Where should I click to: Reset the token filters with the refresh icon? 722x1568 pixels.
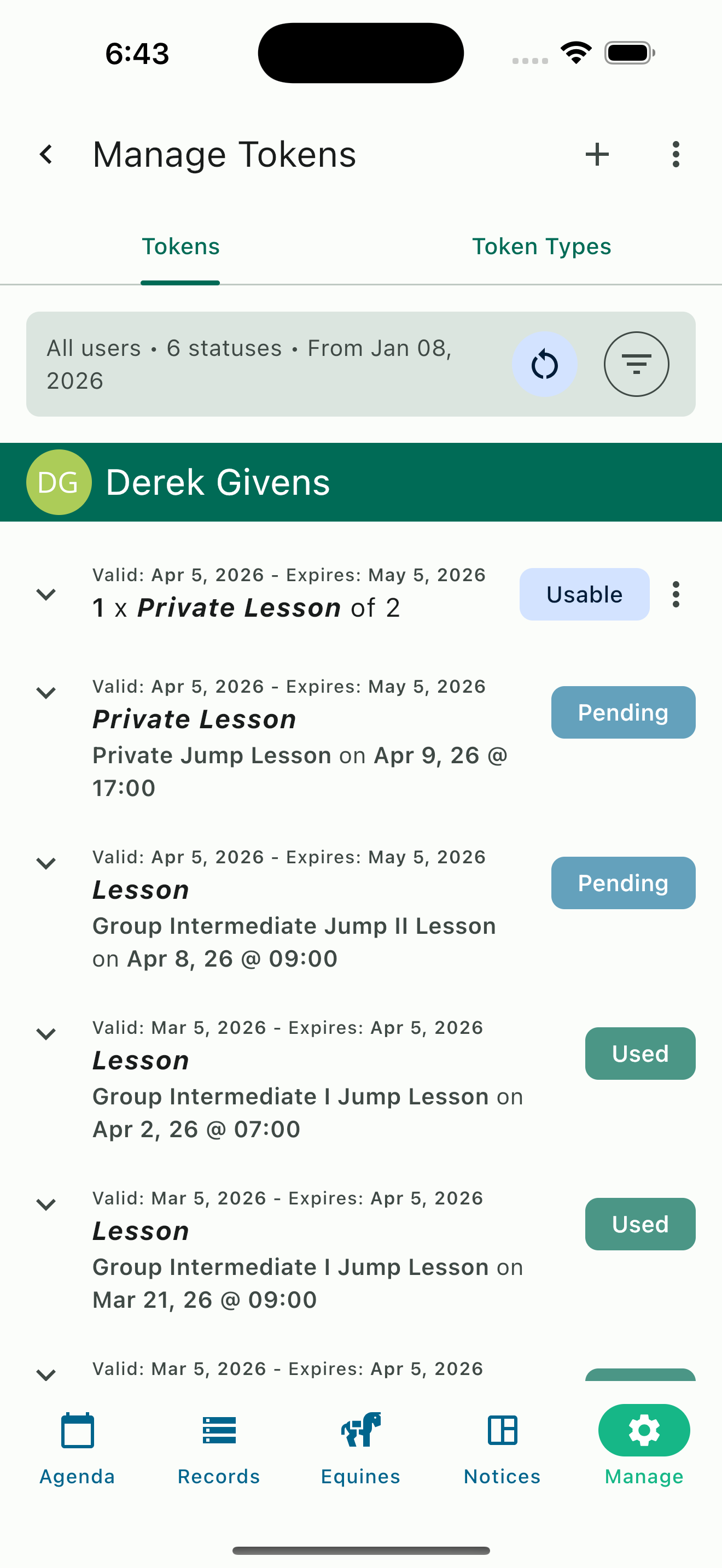click(x=545, y=364)
